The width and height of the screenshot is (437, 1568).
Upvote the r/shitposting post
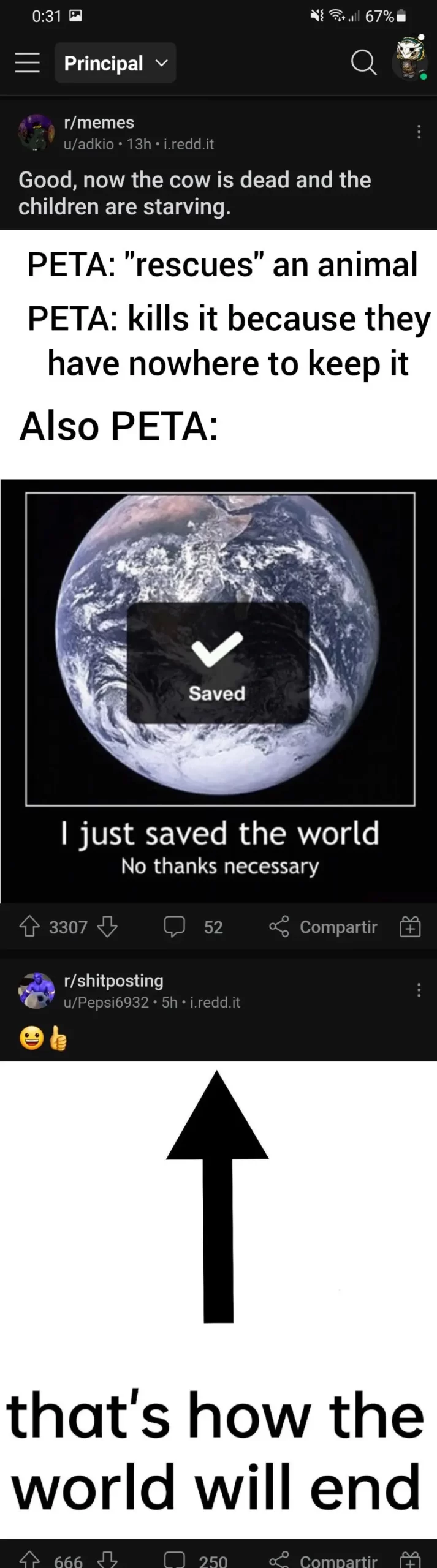click(x=29, y=1559)
